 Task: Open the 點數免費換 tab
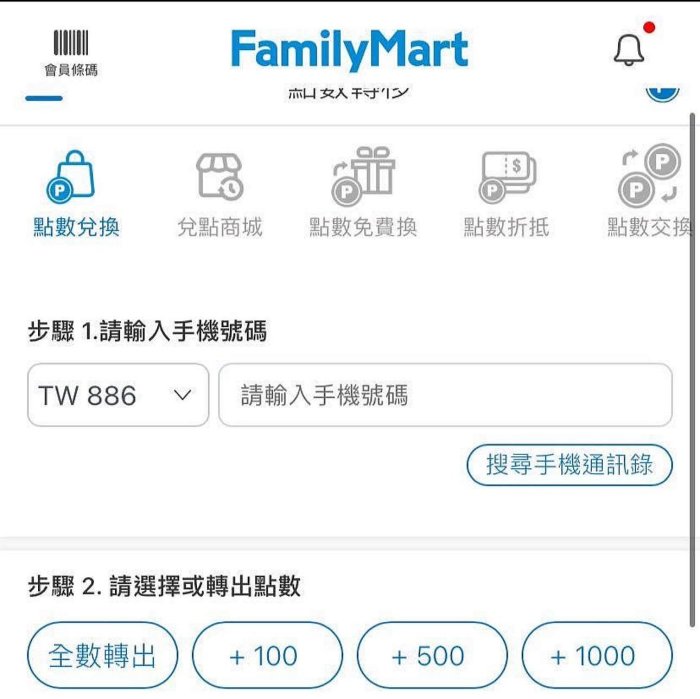pyautogui.click(x=362, y=194)
